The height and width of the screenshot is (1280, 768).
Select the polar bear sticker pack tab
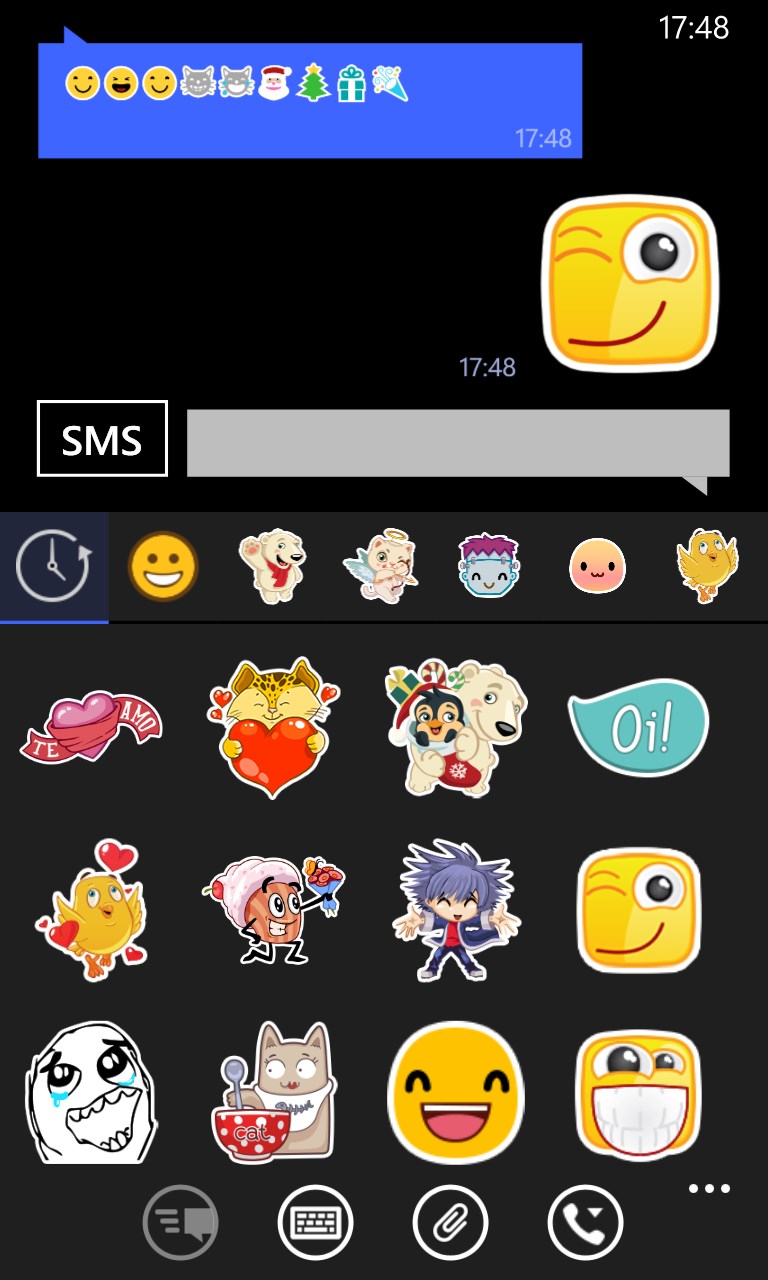272,566
